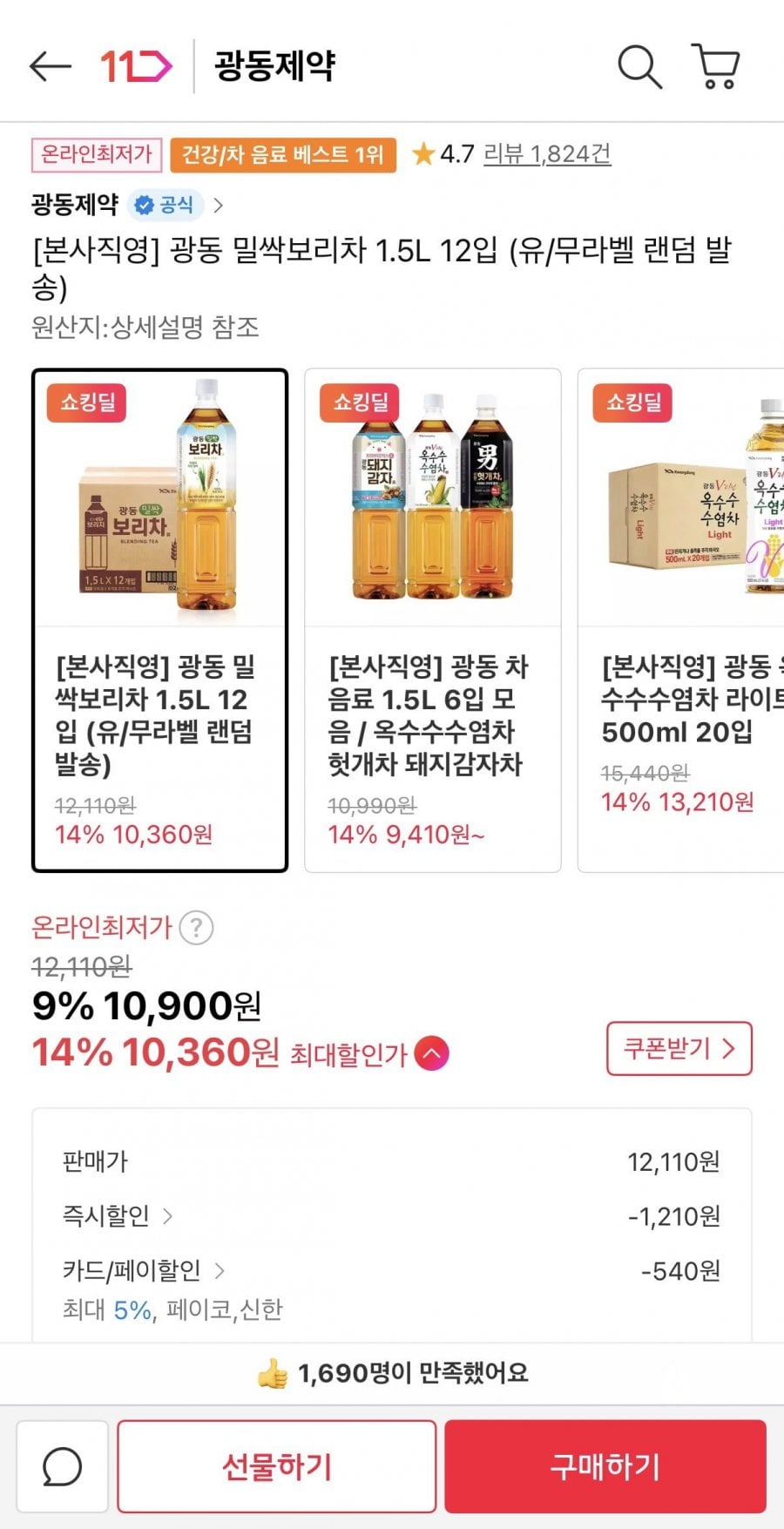Open the search magnifier icon
784x1529 pixels.
click(x=639, y=66)
